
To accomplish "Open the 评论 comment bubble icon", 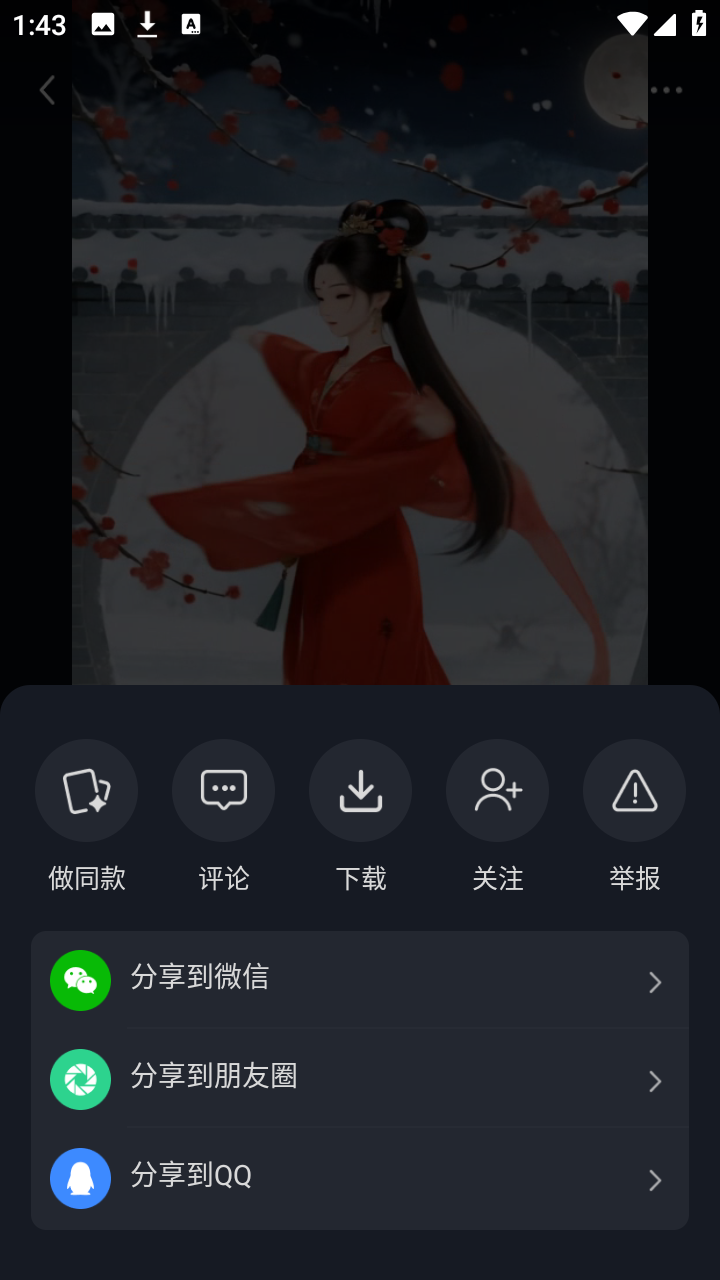I will (x=223, y=790).
